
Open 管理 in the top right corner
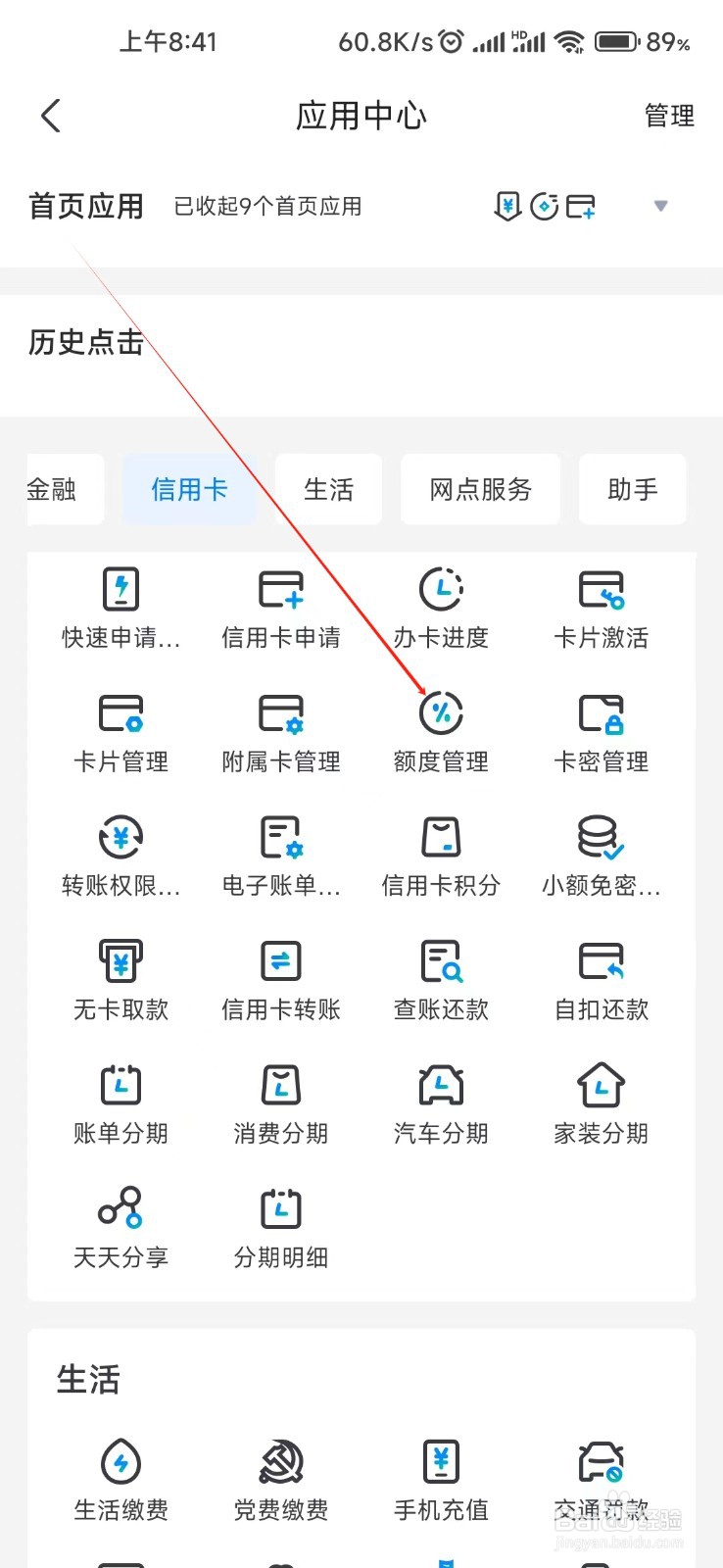click(x=669, y=117)
